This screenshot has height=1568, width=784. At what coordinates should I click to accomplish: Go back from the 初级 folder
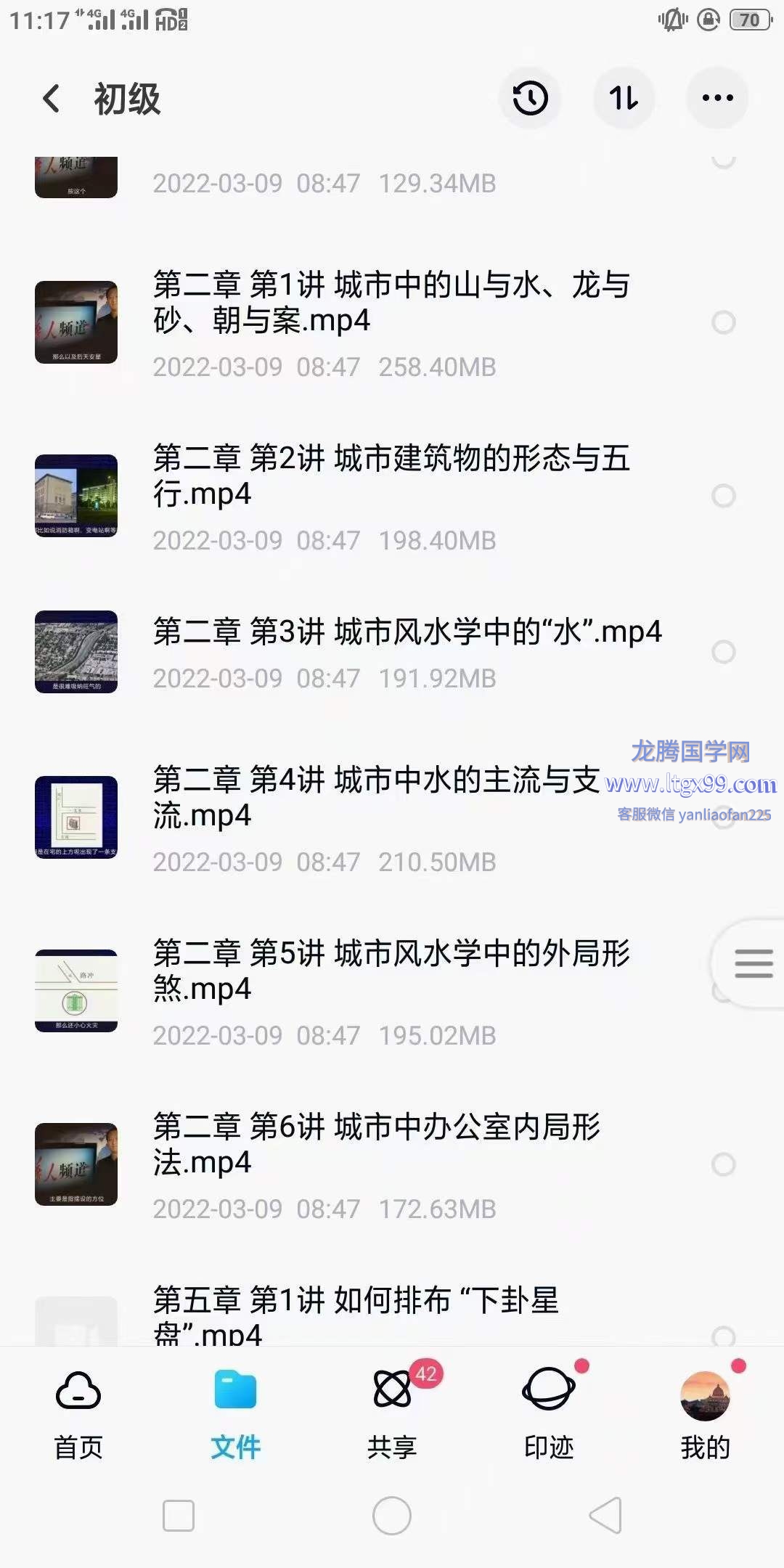[51, 99]
